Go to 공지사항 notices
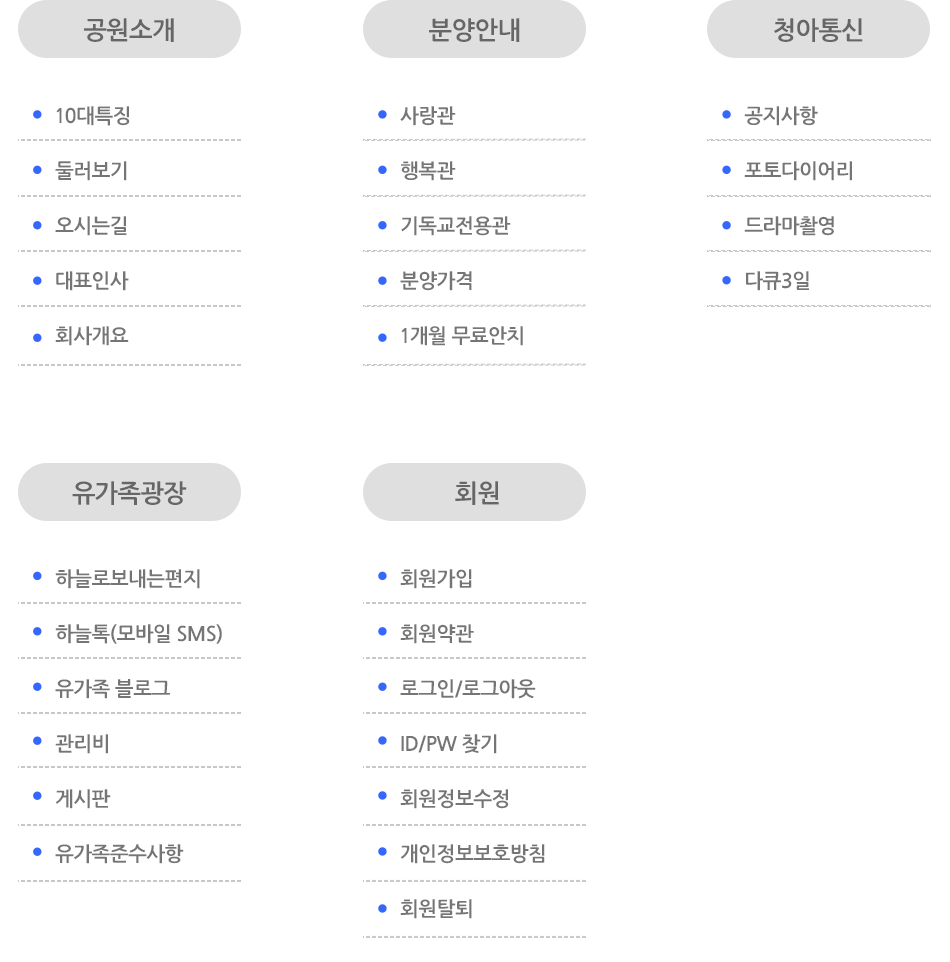Viewport: 950px width, 962px height. (781, 116)
